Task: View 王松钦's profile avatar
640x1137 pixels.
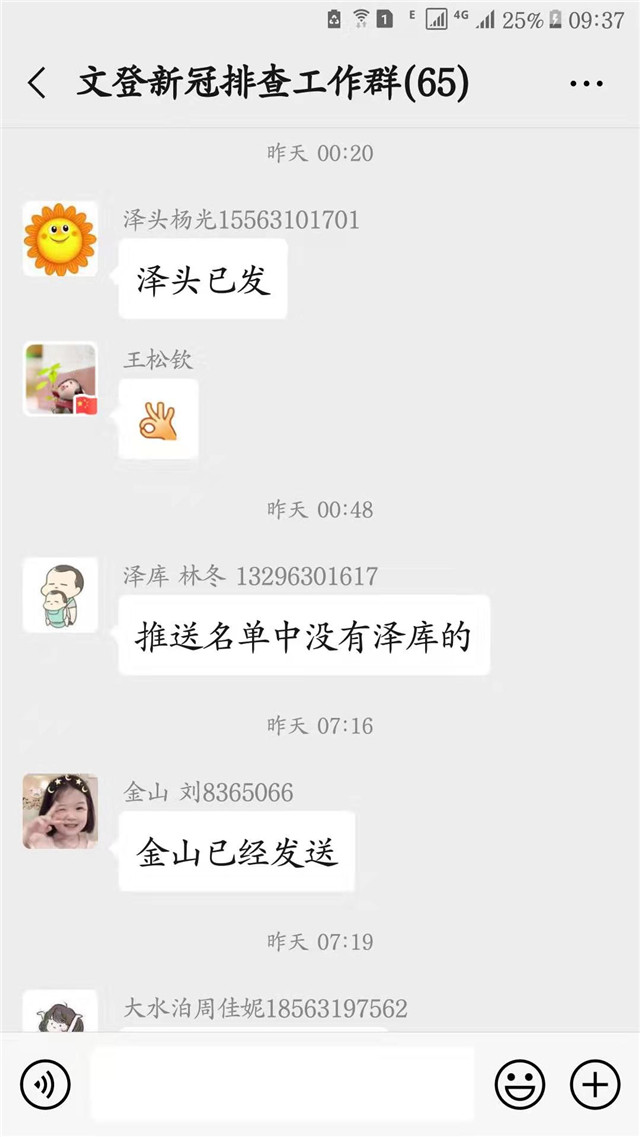Action: pyautogui.click(x=60, y=380)
